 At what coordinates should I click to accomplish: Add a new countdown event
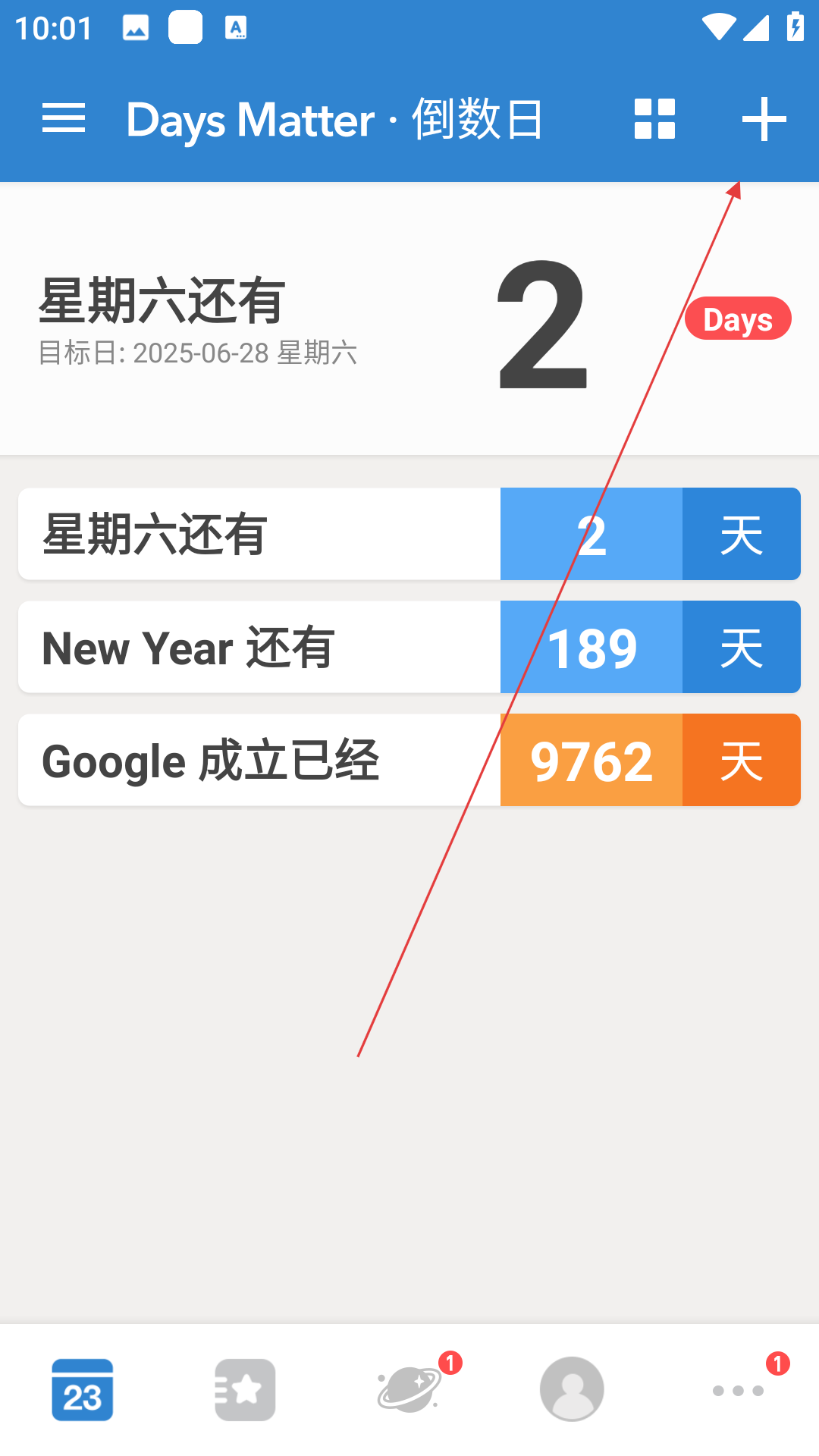coord(764,119)
